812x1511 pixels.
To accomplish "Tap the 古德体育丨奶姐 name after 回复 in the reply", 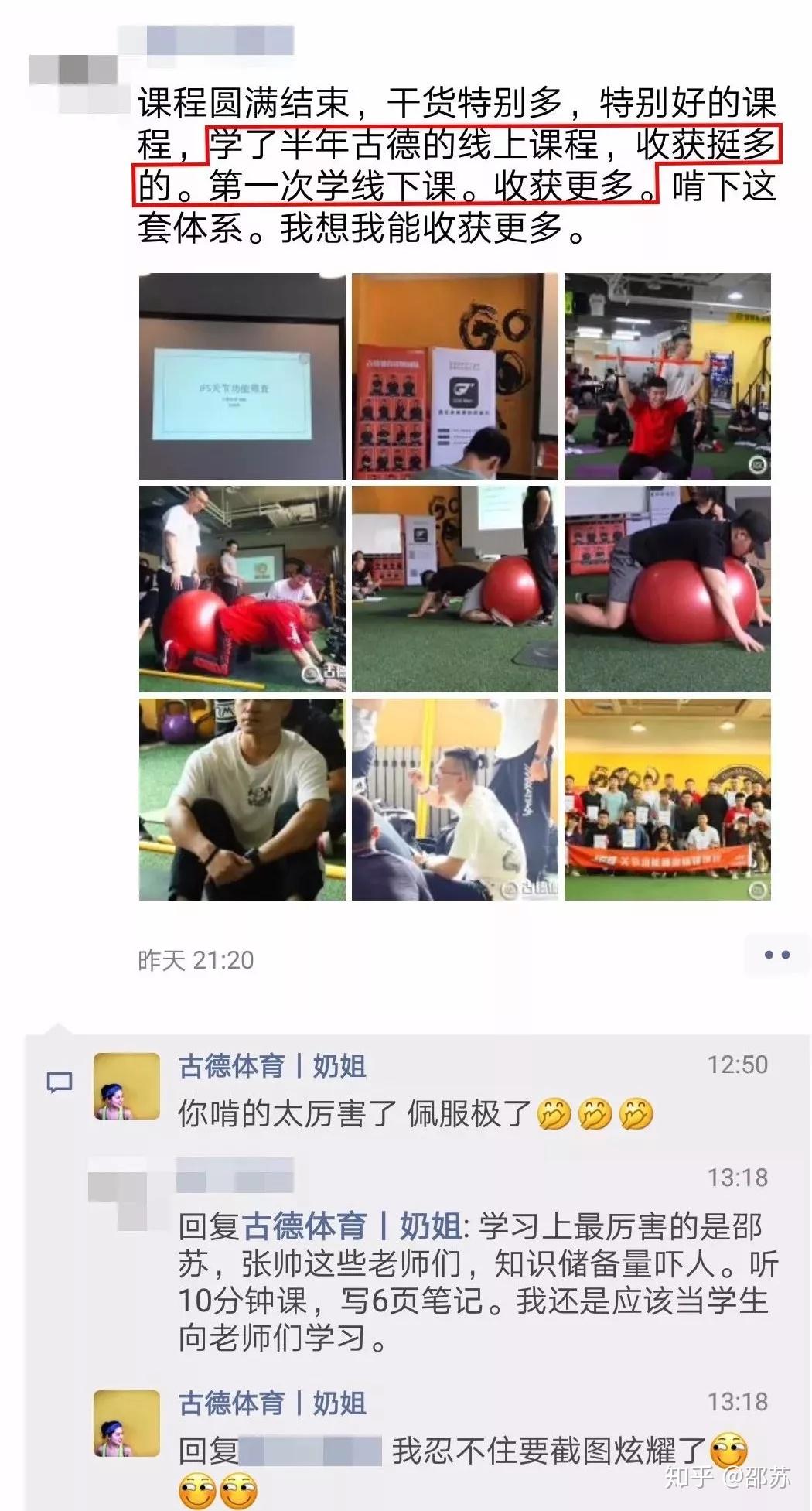I will [x=353, y=1226].
